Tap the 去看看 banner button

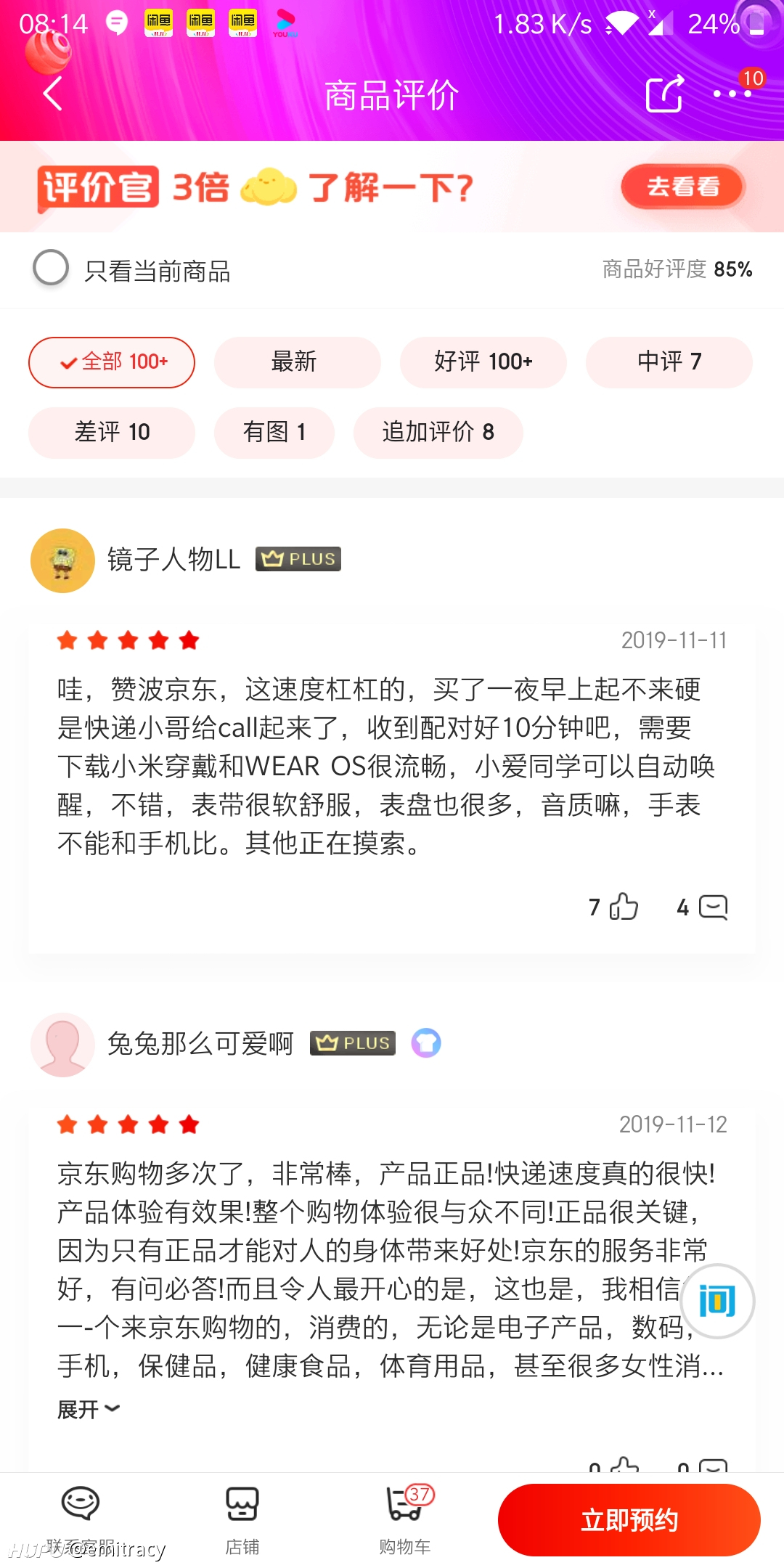pyautogui.click(x=683, y=187)
